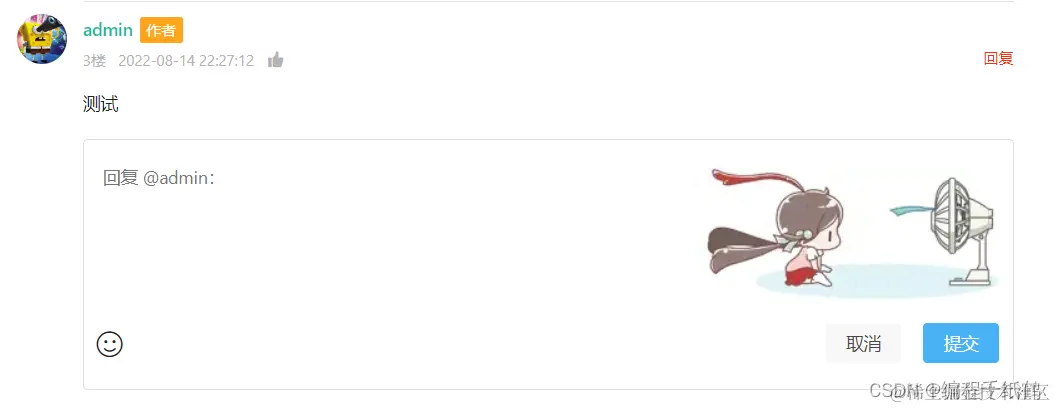This screenshot has height=409, width=1056.
Task: Cancel the reply with 取消
Action: 863,344
